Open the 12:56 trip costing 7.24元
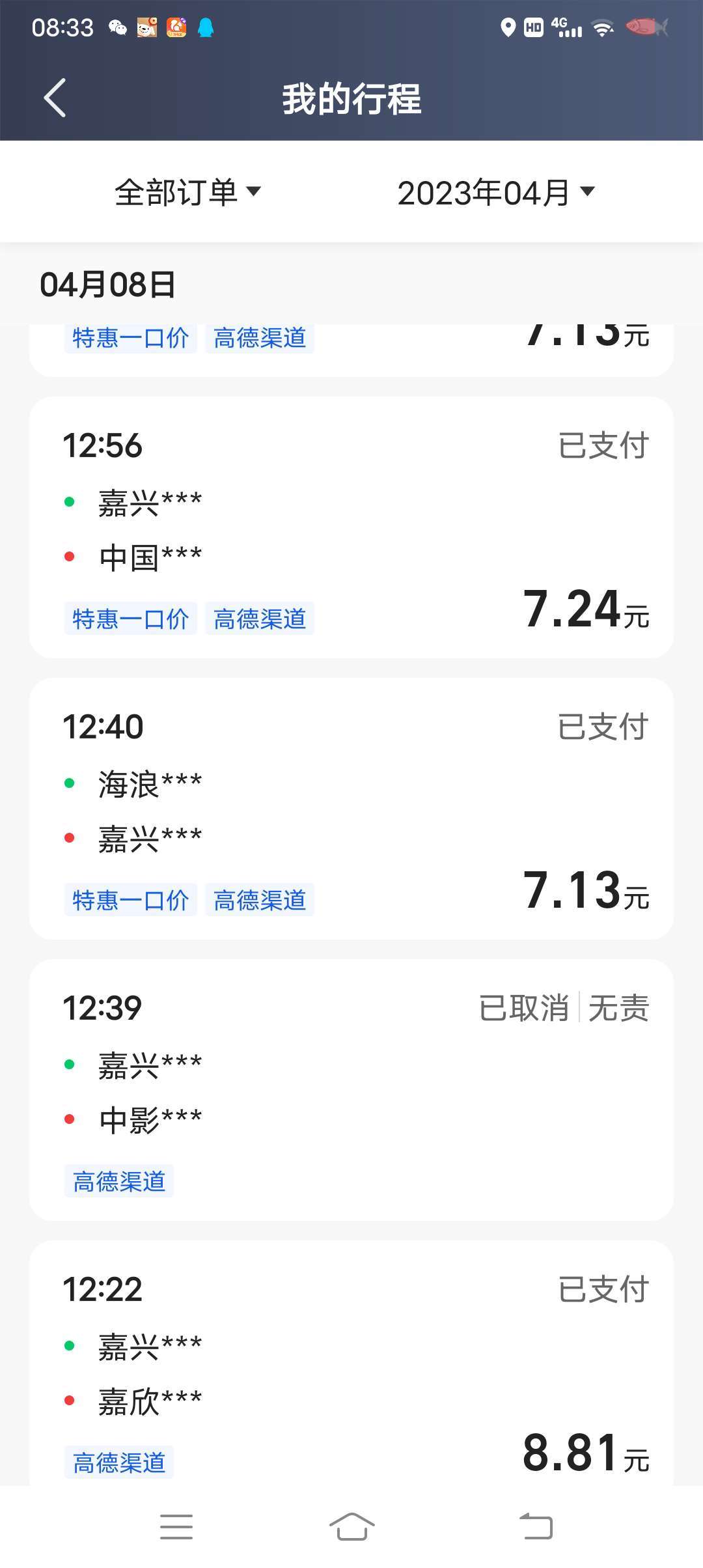Viewport: 703px width, 1568px height. (351, 527)
